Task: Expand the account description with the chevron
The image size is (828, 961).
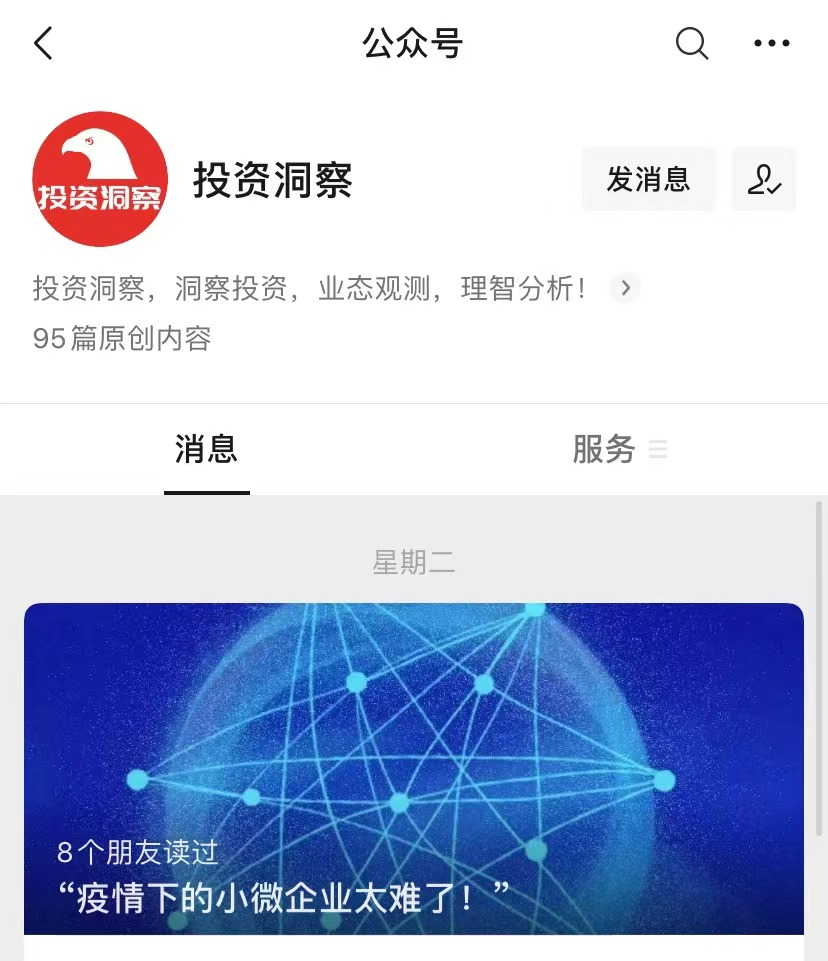Action: click(625, 289)
